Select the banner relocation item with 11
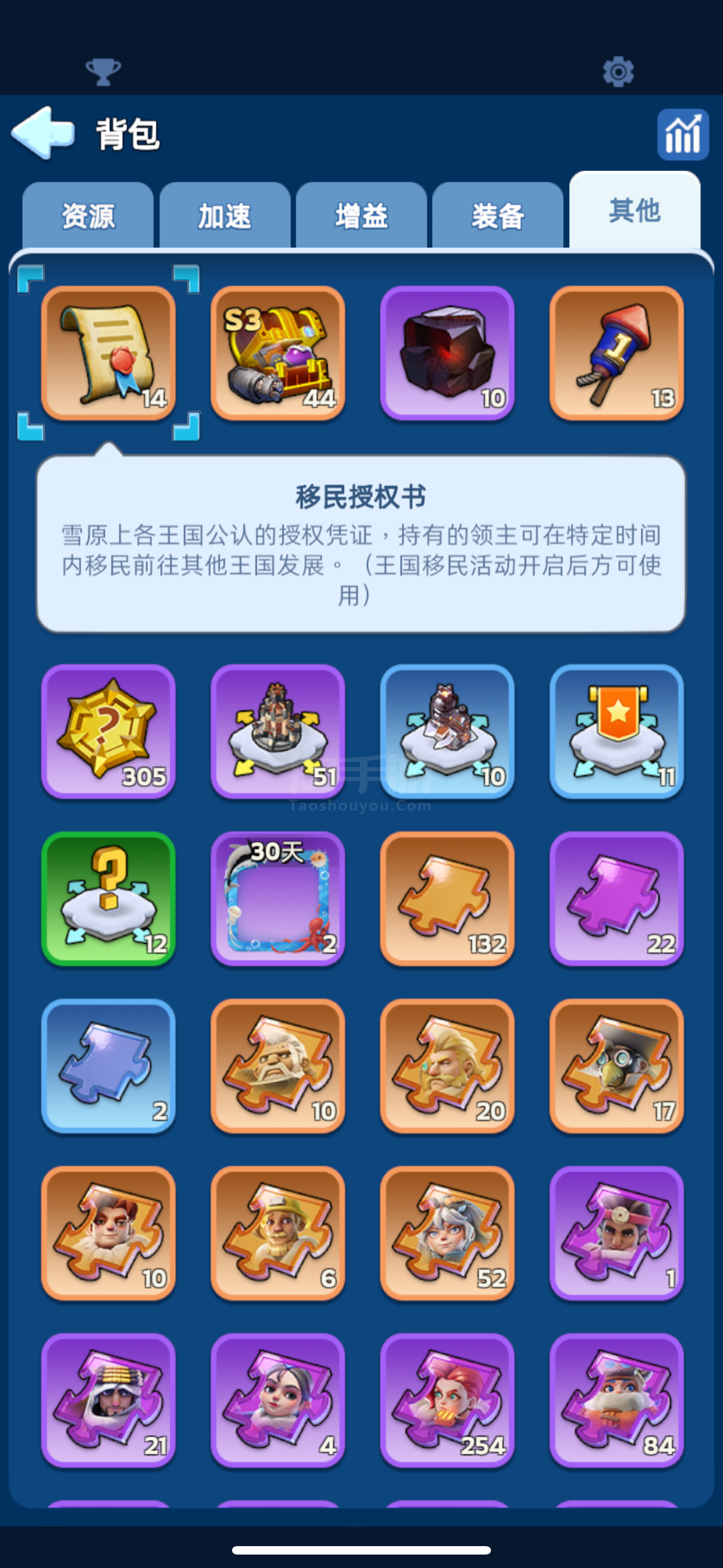The width and height of the screenshot is (723, 1568). point(616,731)
